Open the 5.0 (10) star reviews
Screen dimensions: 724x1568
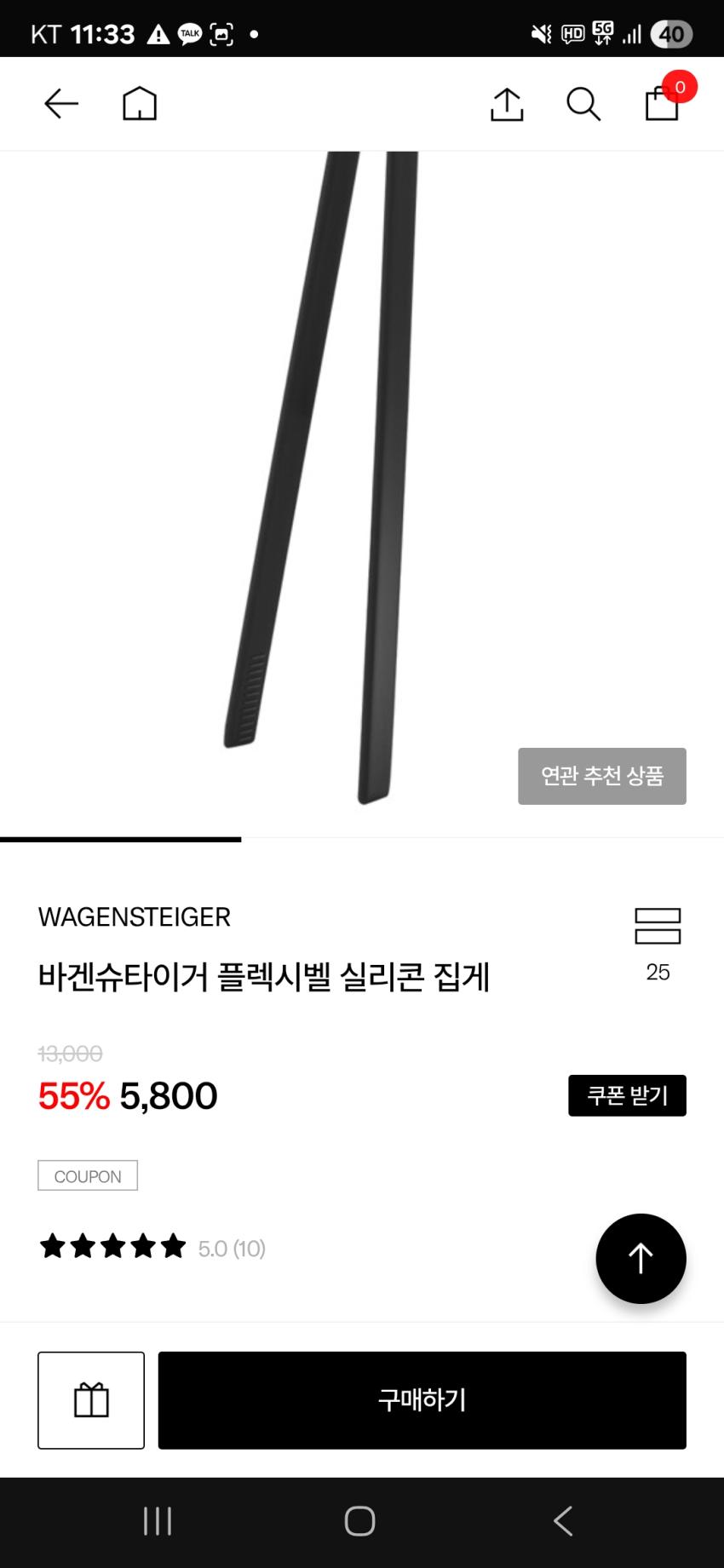[152, 1248]
